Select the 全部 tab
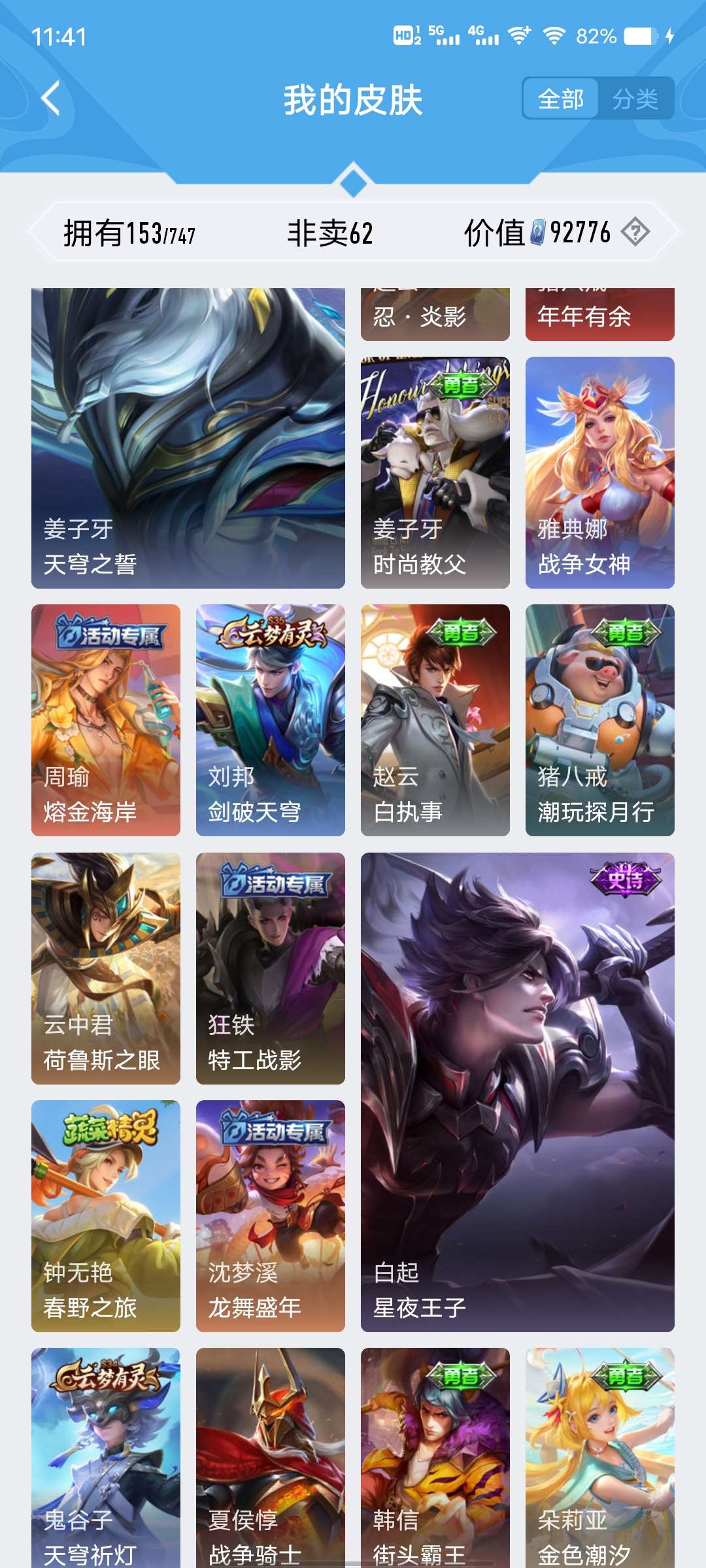The image size is (706, 1568). tap(561, 99)
